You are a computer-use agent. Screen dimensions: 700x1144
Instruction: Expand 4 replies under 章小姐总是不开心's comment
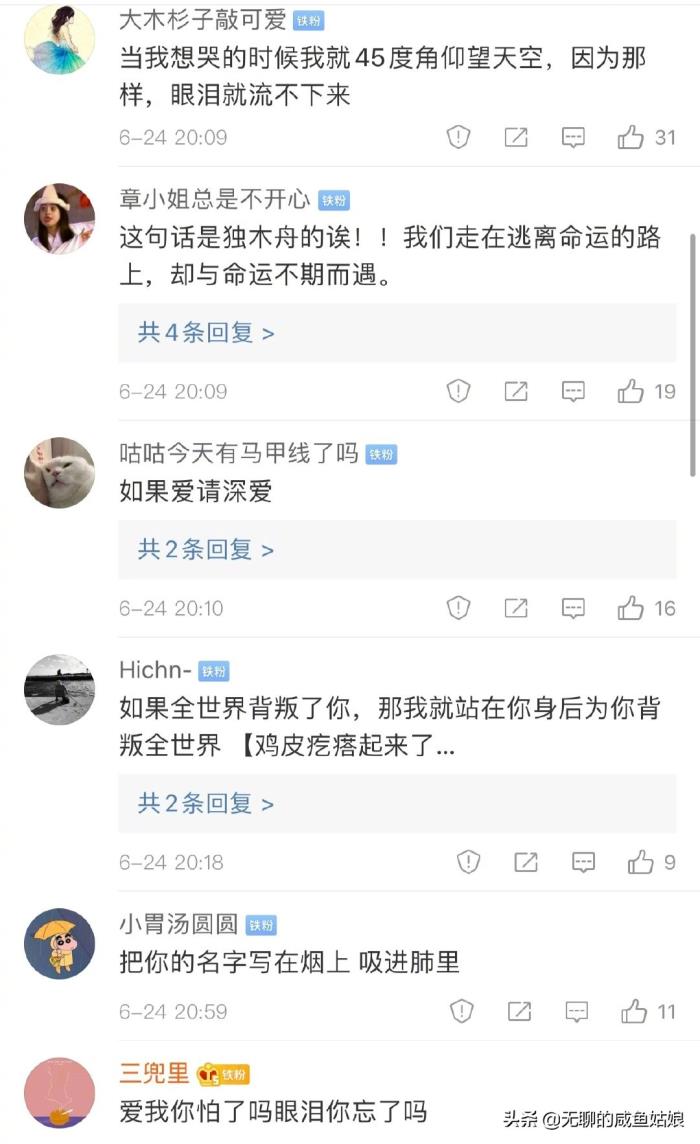(206, 333)
